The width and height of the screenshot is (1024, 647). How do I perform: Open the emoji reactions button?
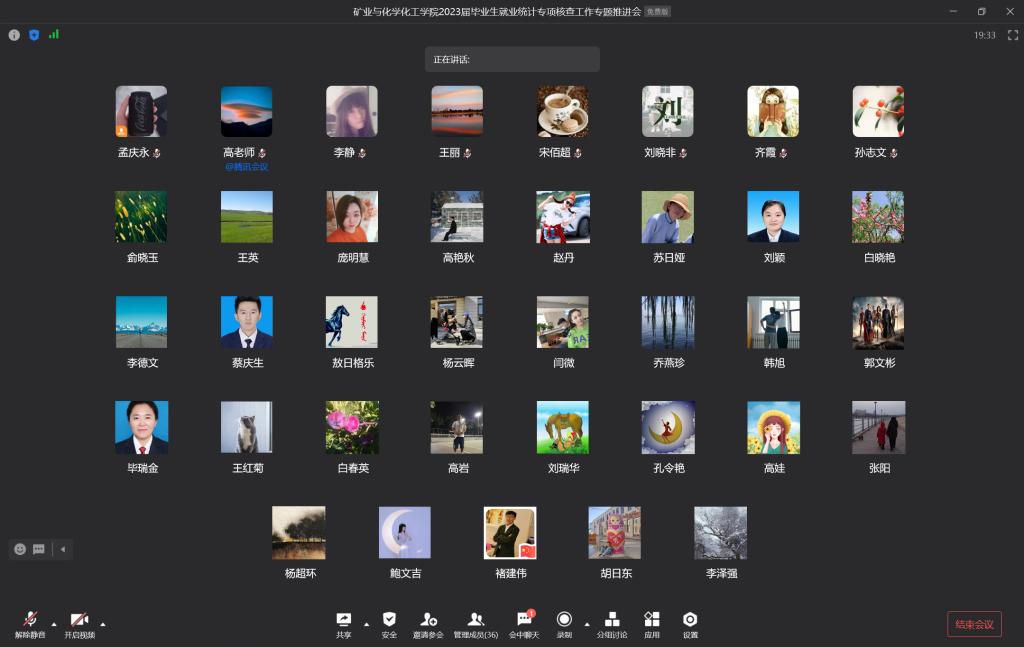20,549
